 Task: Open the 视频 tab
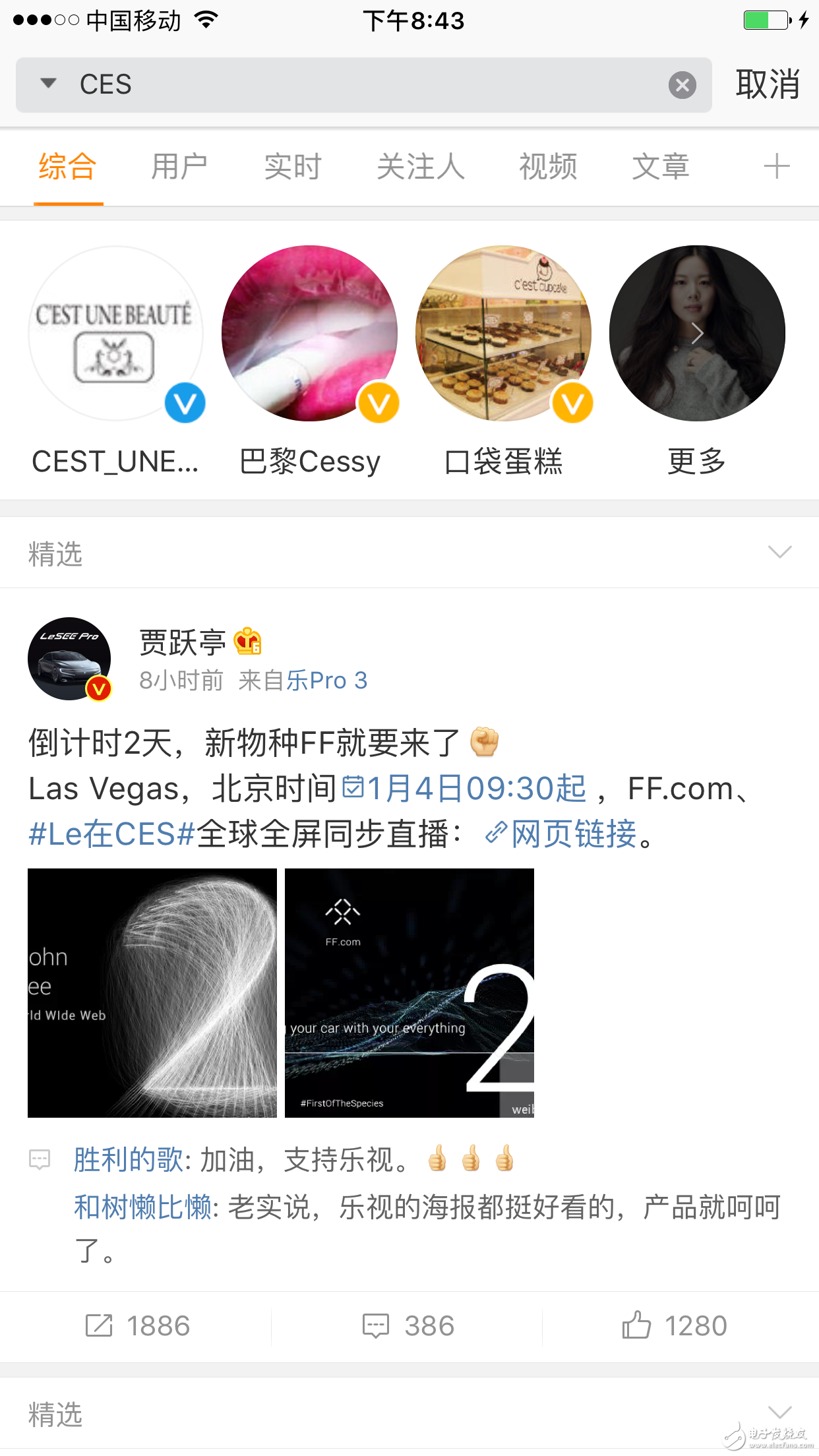pyautogui.click(x=548, y=167)
